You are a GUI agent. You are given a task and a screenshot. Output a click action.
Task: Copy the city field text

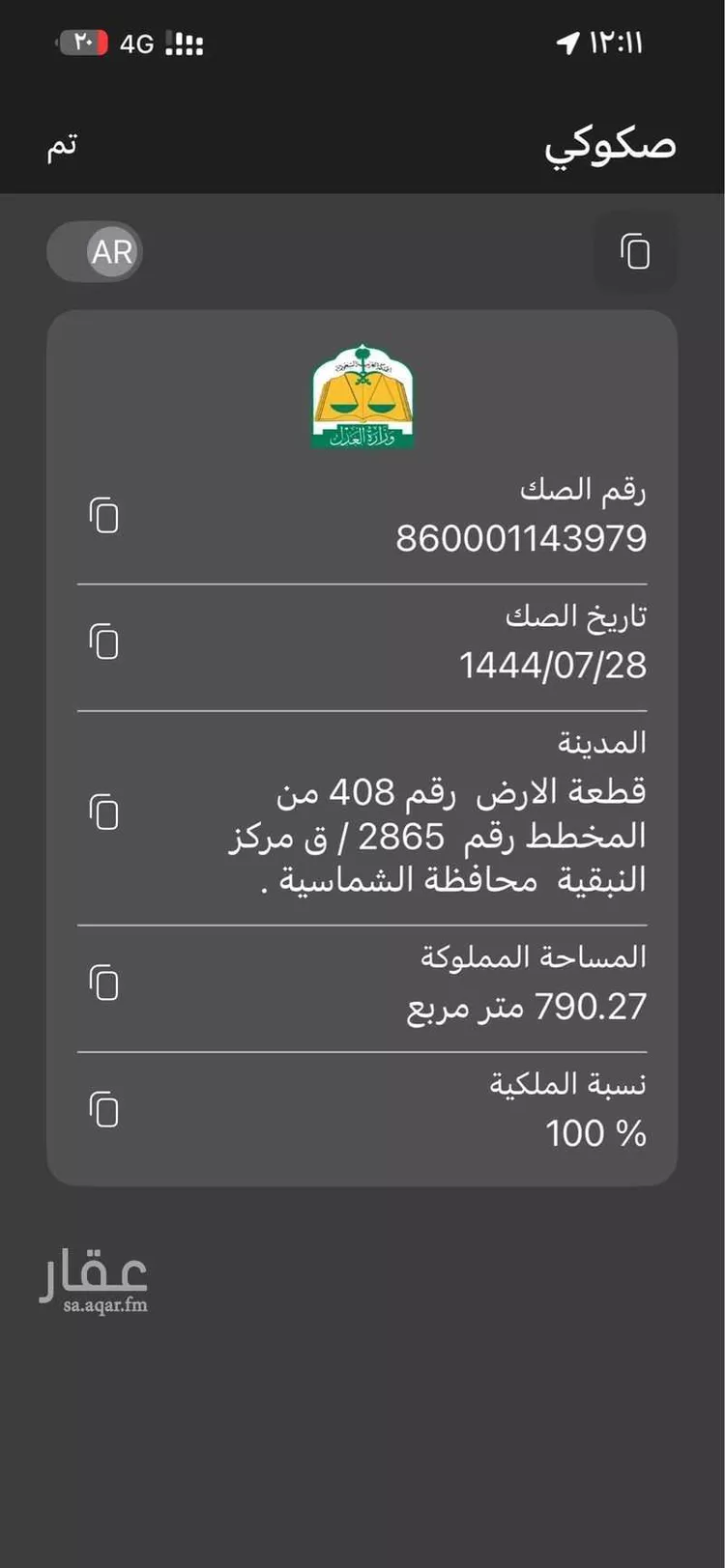coord(103,812)
